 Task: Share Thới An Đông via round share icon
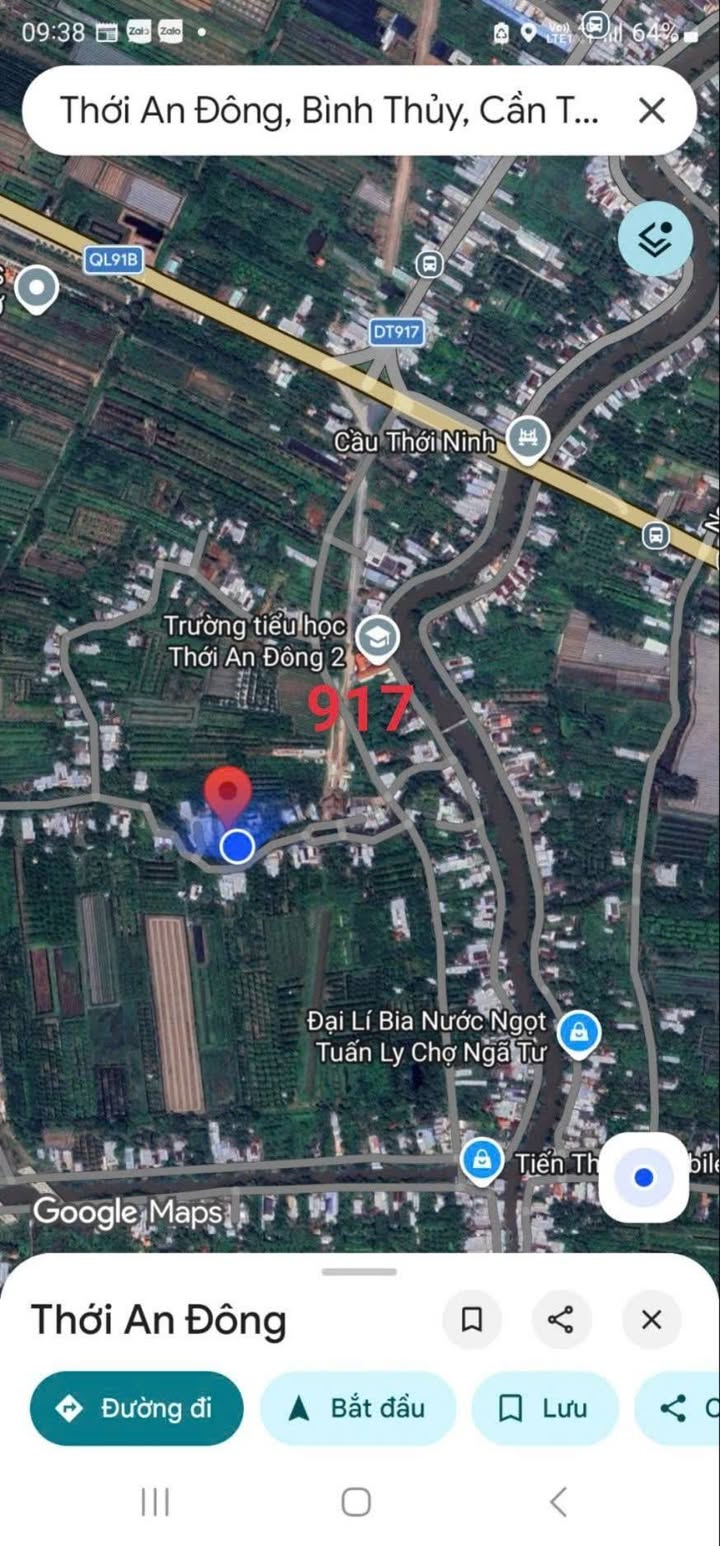(561, 1320)
